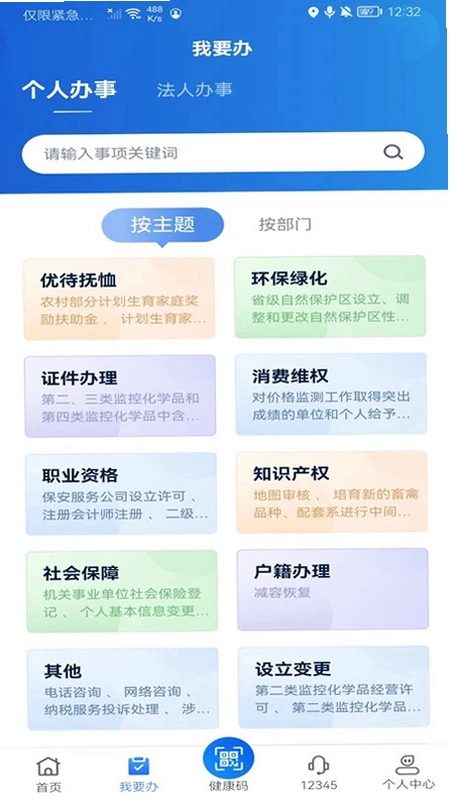Open the 12345 hotline tab
Image resolution: width=450 pixels, height=800 pixels.
pos(318,774)
